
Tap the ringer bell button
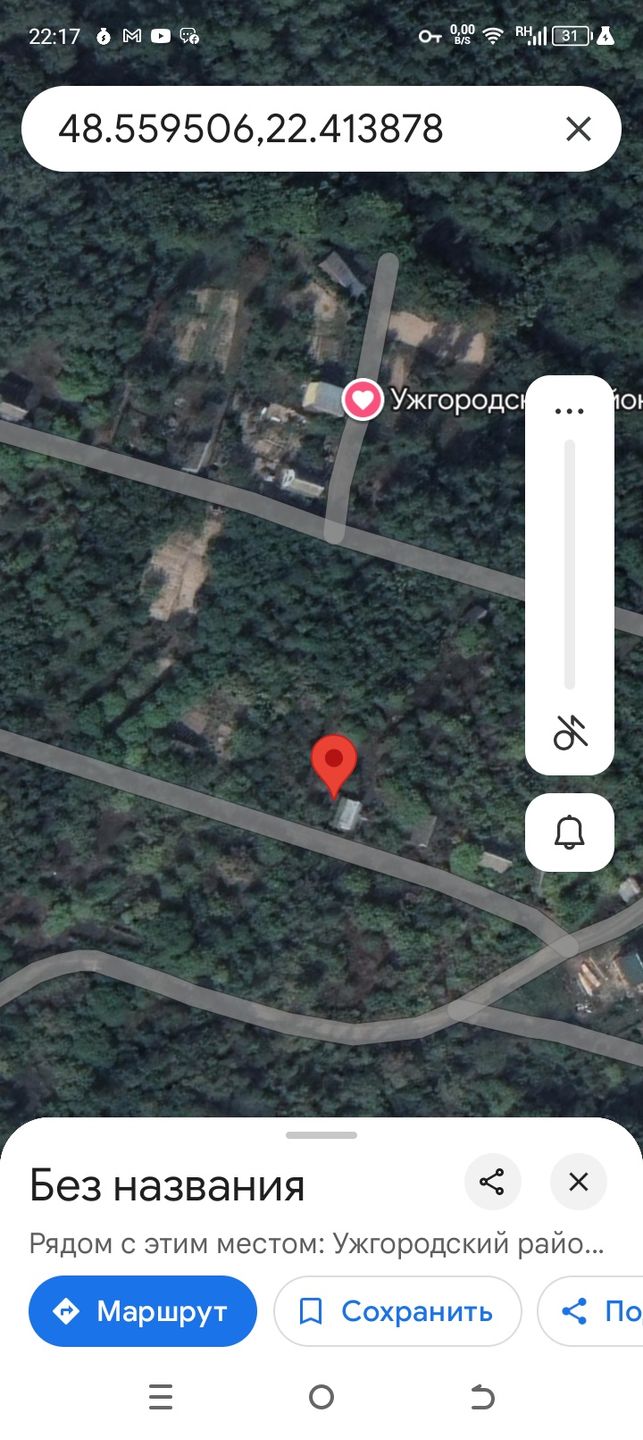570,832
